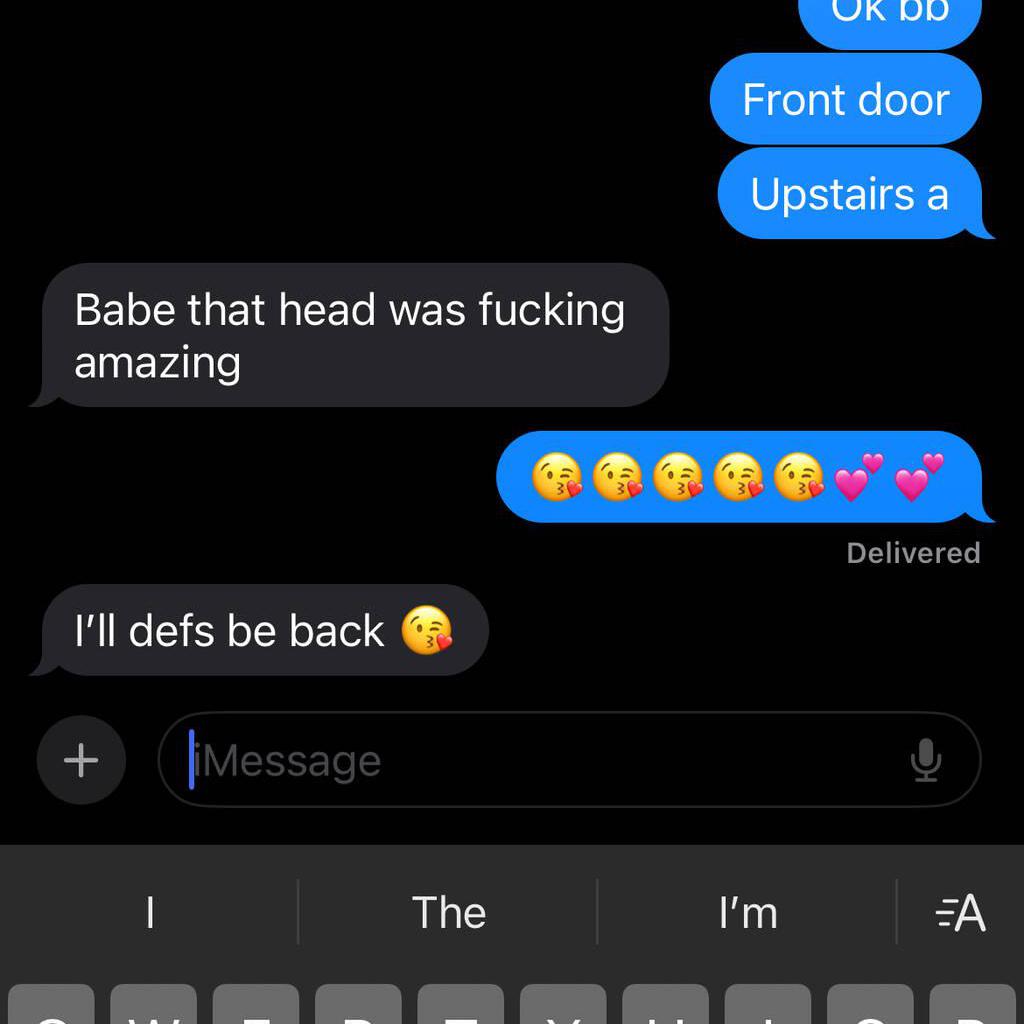This screenshot has width=1024, height=1024.
Task: Focus the iMessage text field
Action: pyautogui.click(x=540, y=760)
